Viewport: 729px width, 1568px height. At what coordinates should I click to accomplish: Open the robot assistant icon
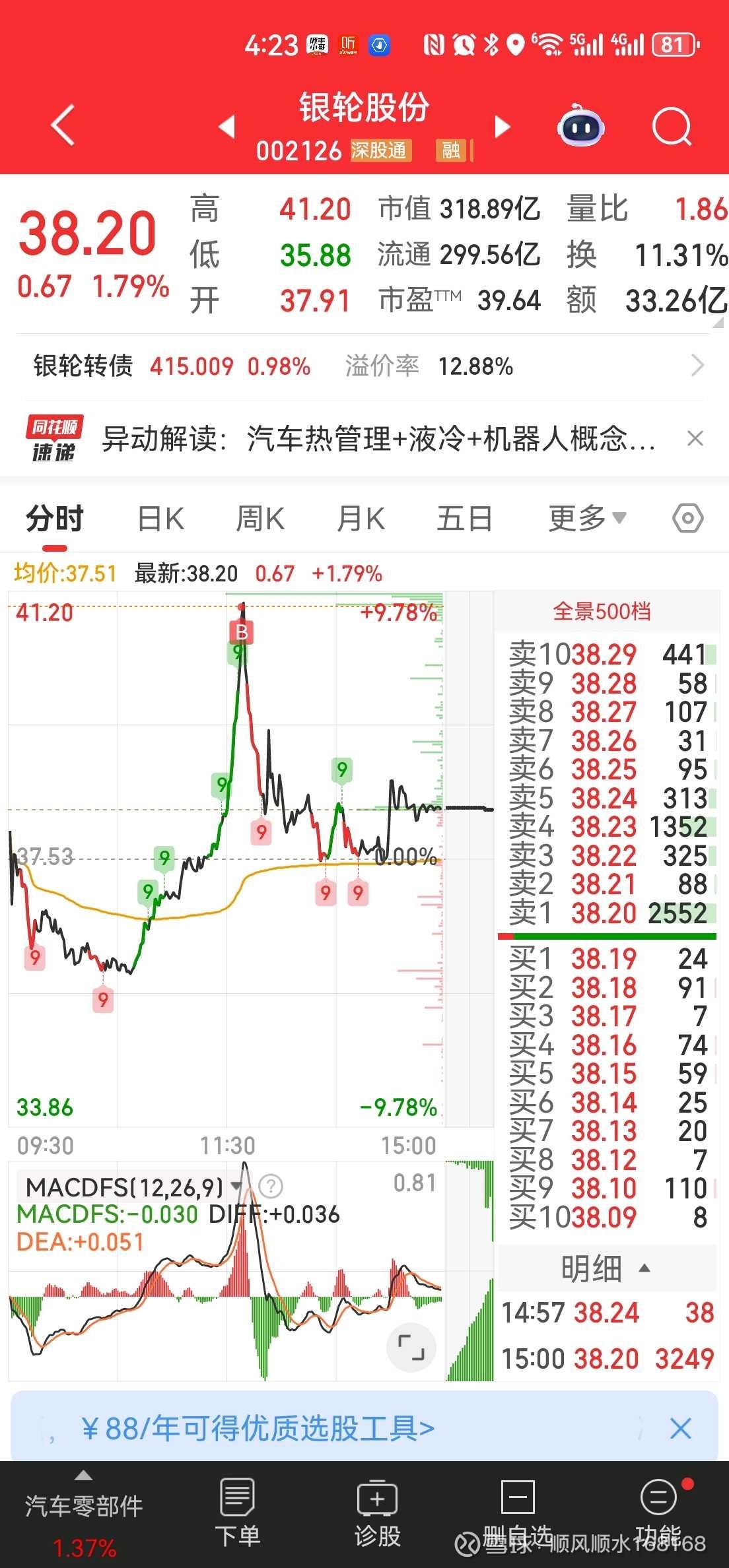[x=580, y=125]
